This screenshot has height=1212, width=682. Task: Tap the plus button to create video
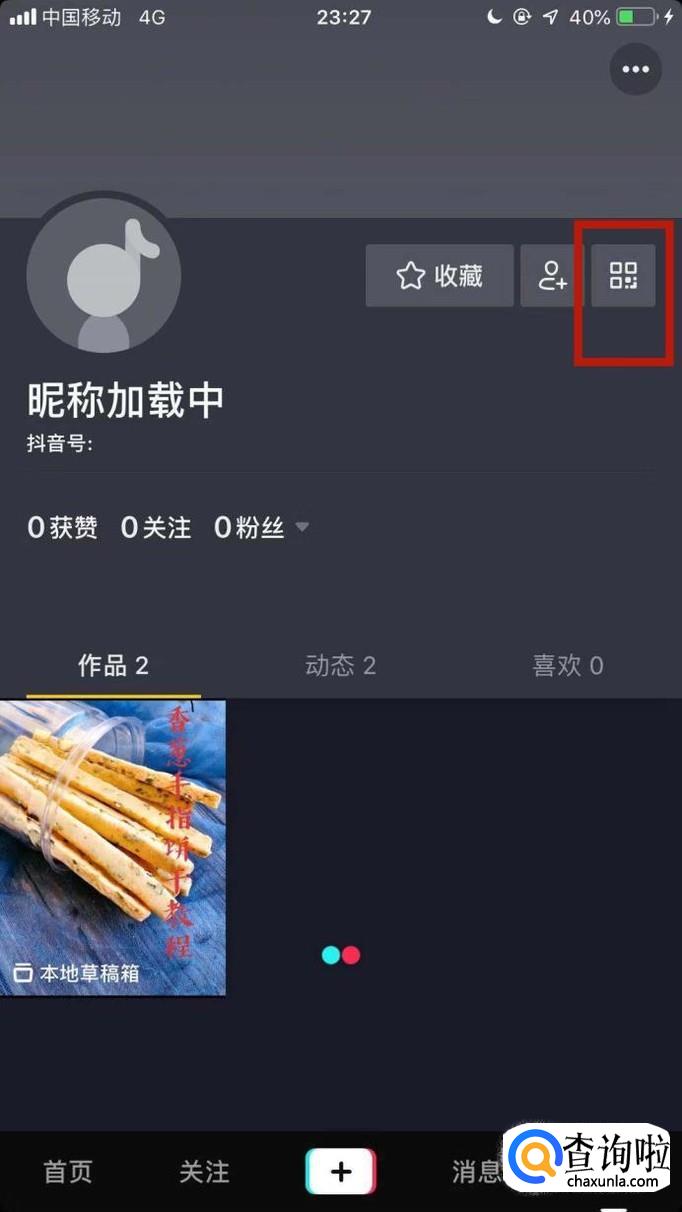341,1172
